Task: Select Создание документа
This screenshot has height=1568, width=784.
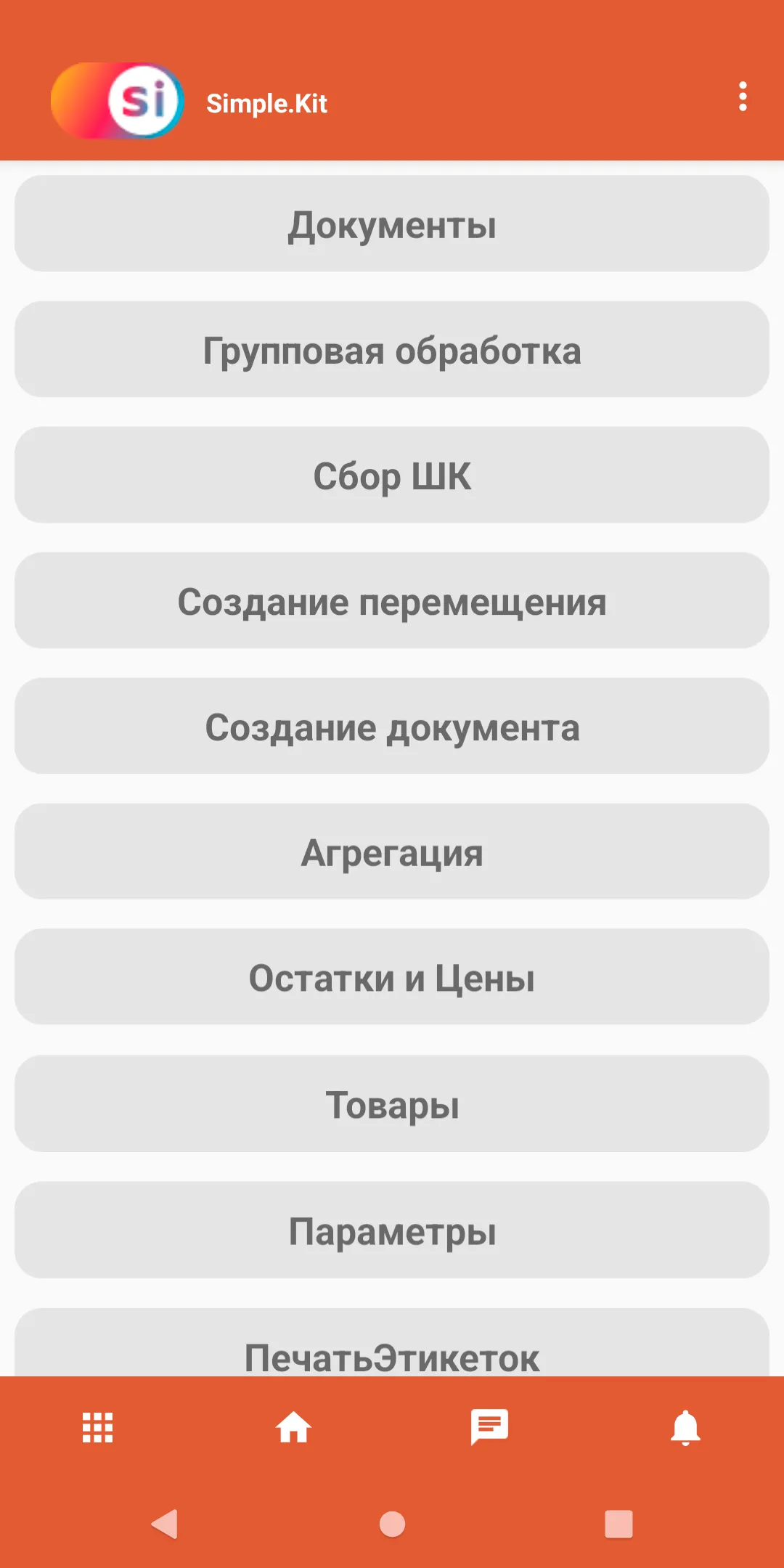Action: click(392, 727)
